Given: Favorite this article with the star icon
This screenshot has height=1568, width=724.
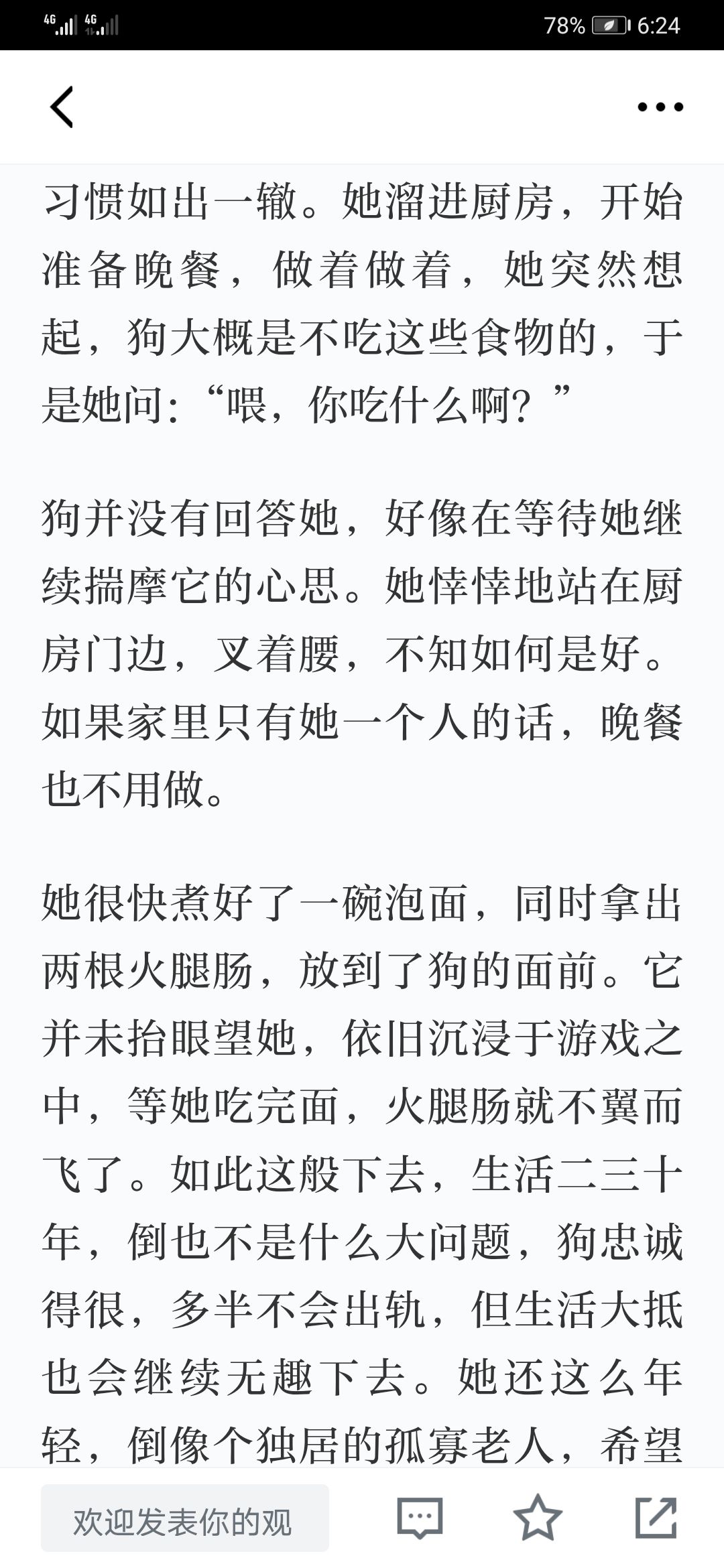Looking at the screenshot, I should click(x=538, y=1516).
